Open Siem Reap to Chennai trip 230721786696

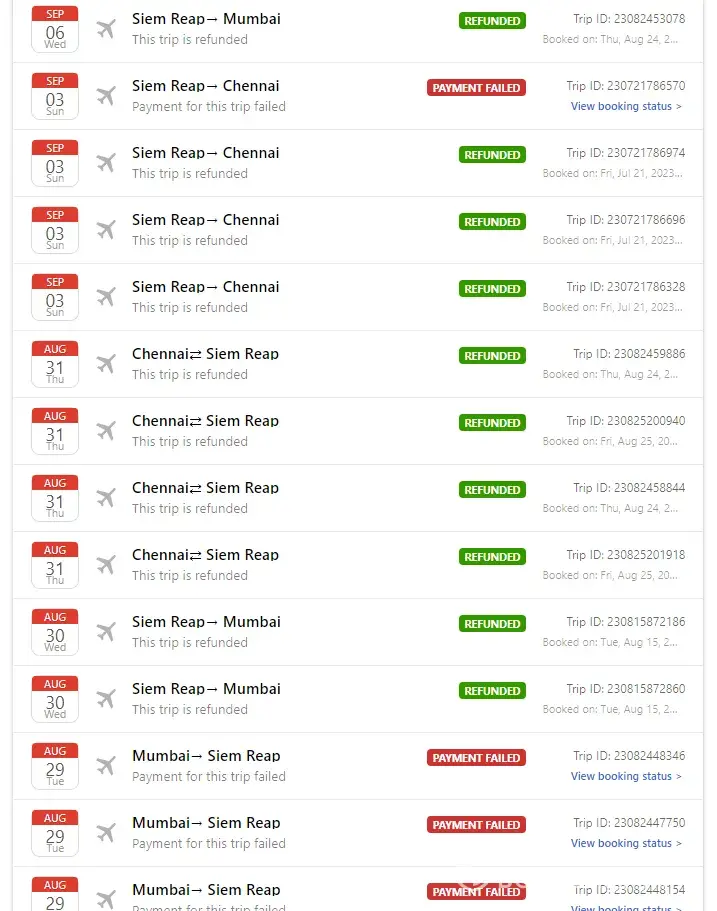(205, 220)
